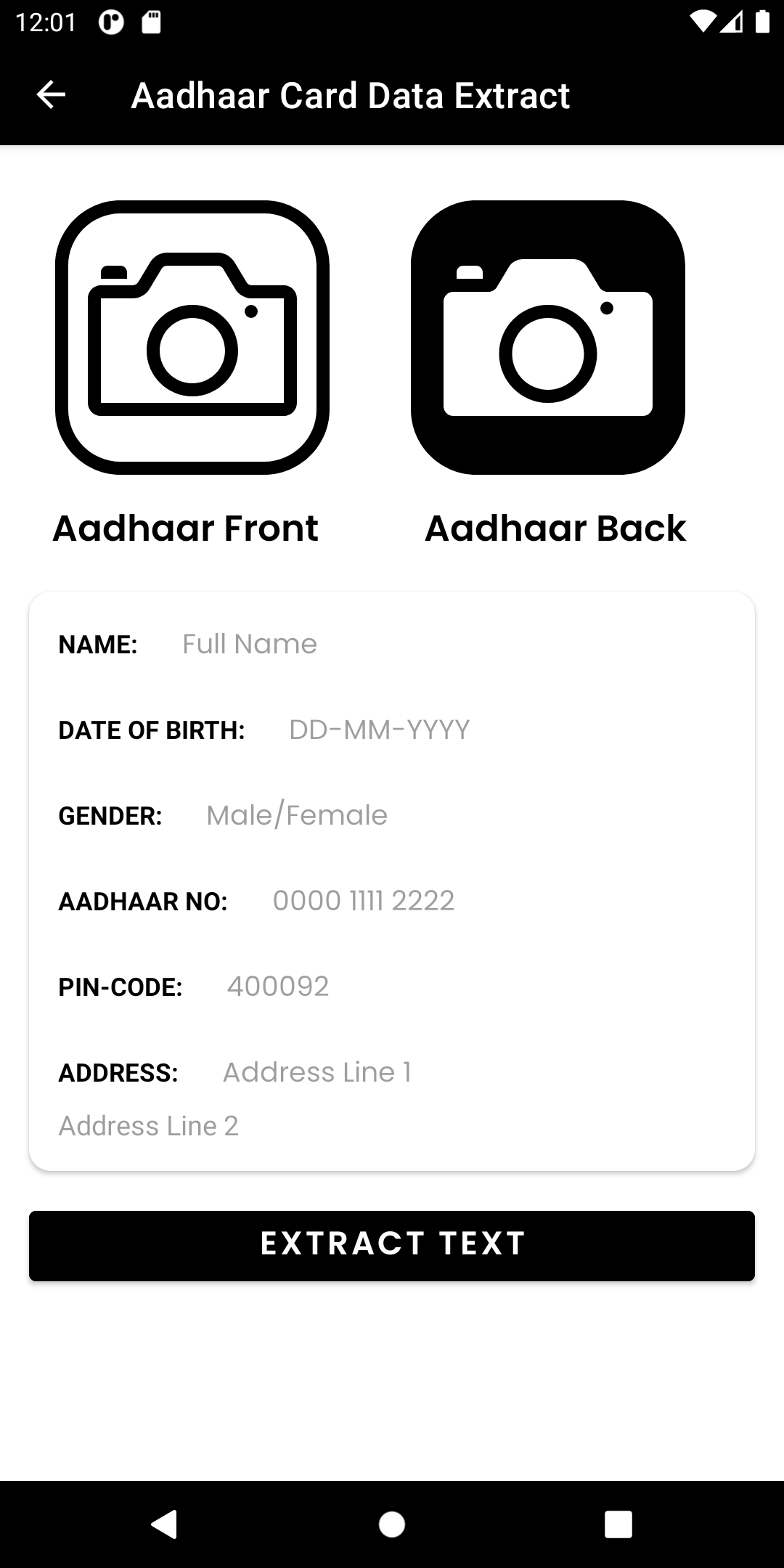Select the Address Line 1 field
784x1568 pixels.
pos(317,1071)
